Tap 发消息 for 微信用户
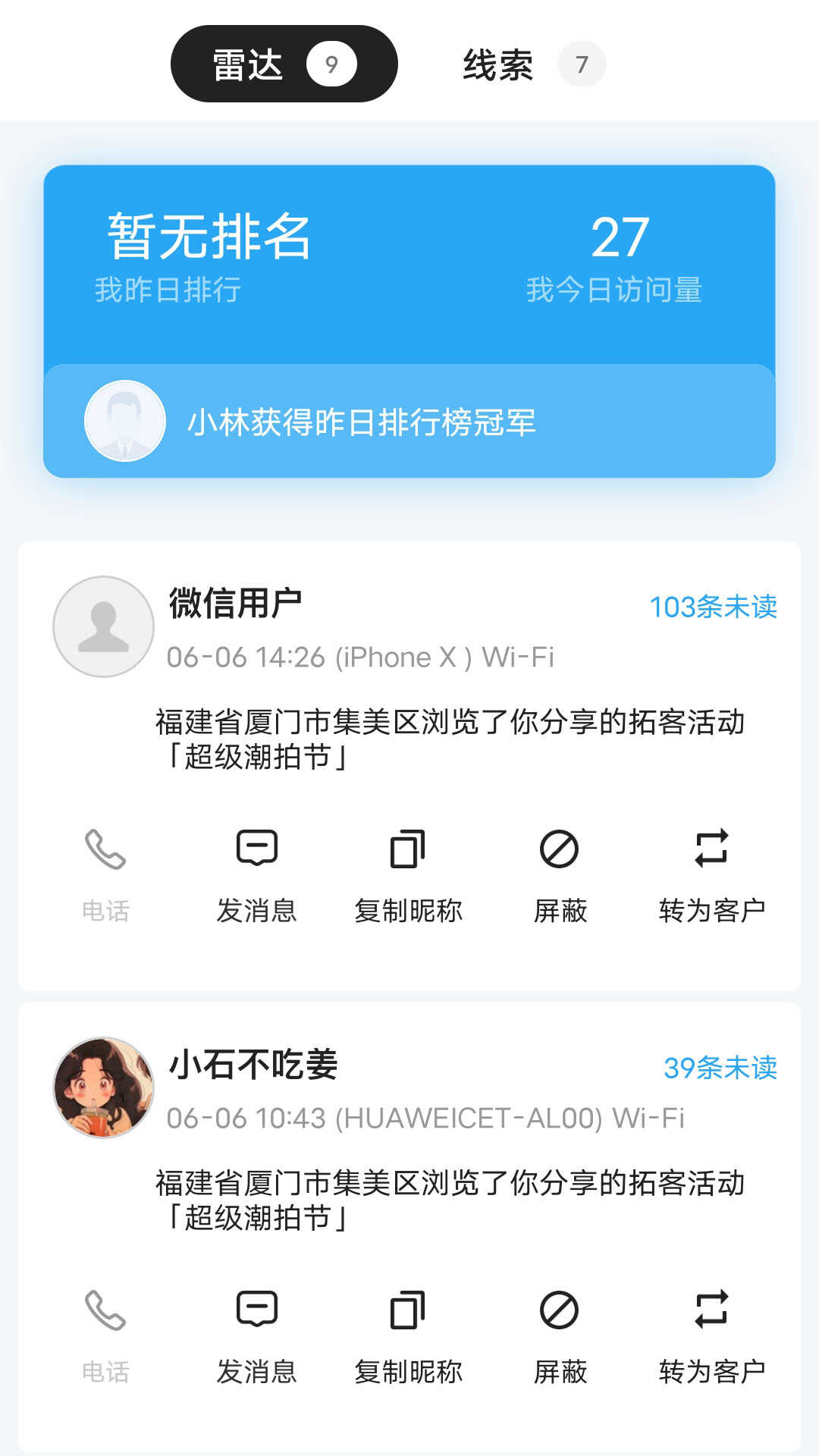 tap(257, 876)
